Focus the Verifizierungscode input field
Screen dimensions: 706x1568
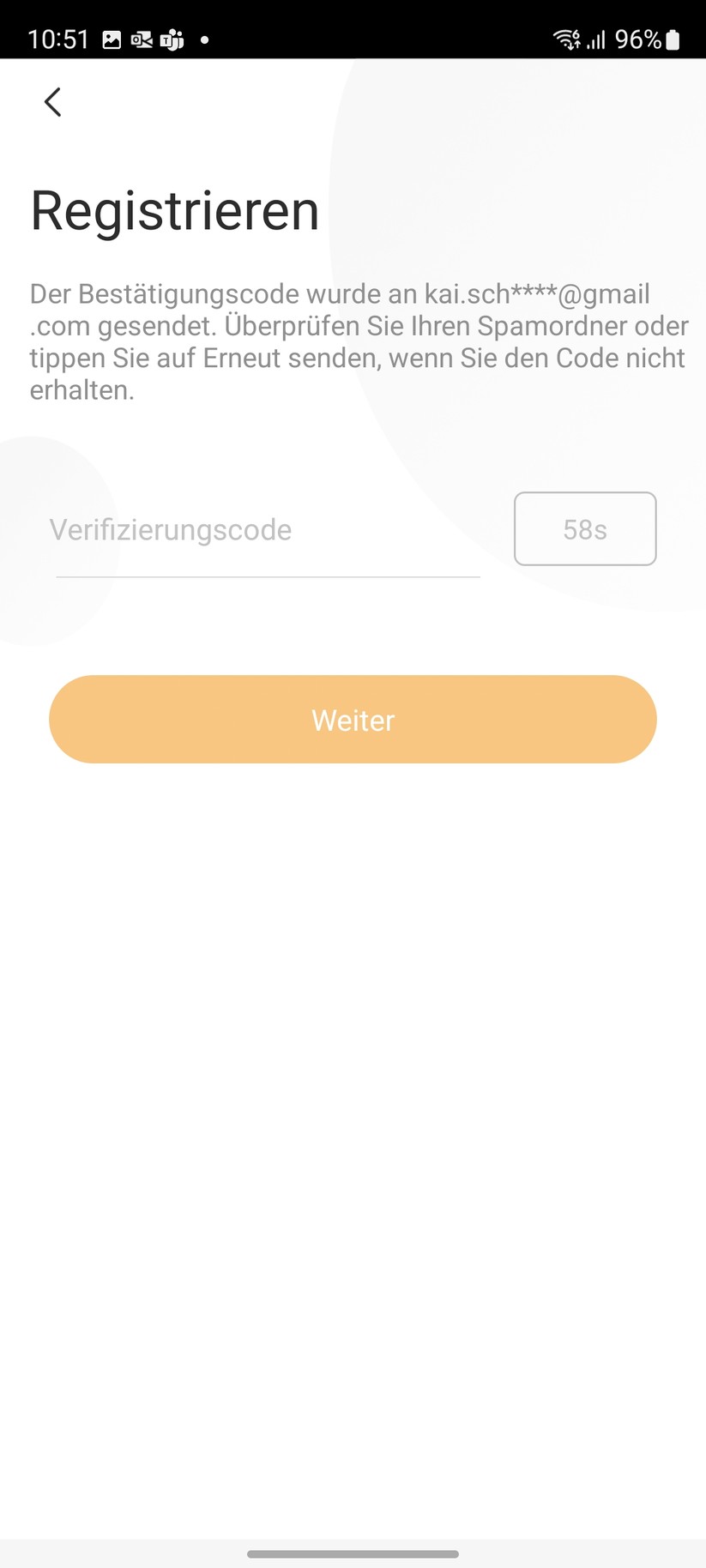coord(266,530)
